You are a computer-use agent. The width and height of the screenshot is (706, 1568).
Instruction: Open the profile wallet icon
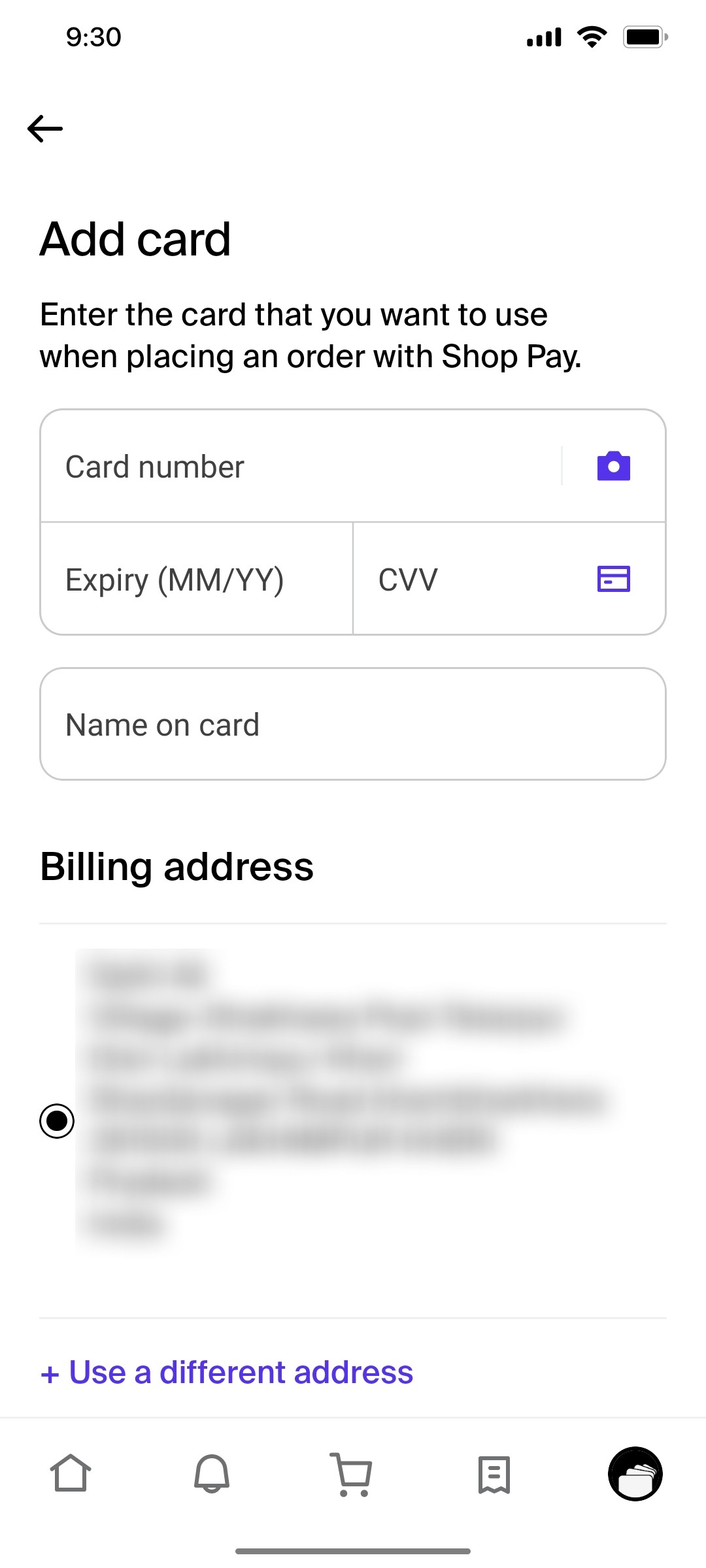(633, 1475)
